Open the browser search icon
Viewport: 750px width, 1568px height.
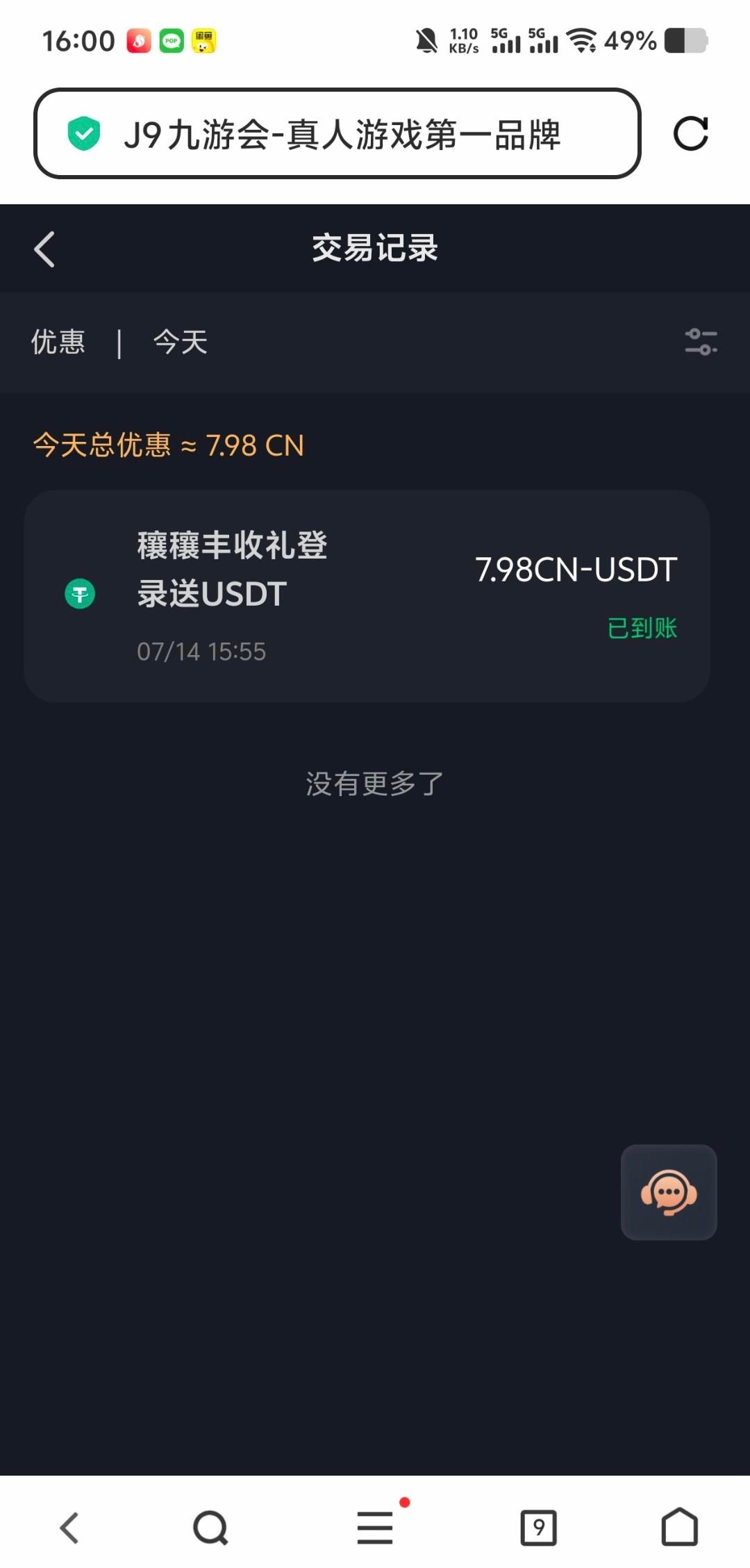[x=210, y=1528]
